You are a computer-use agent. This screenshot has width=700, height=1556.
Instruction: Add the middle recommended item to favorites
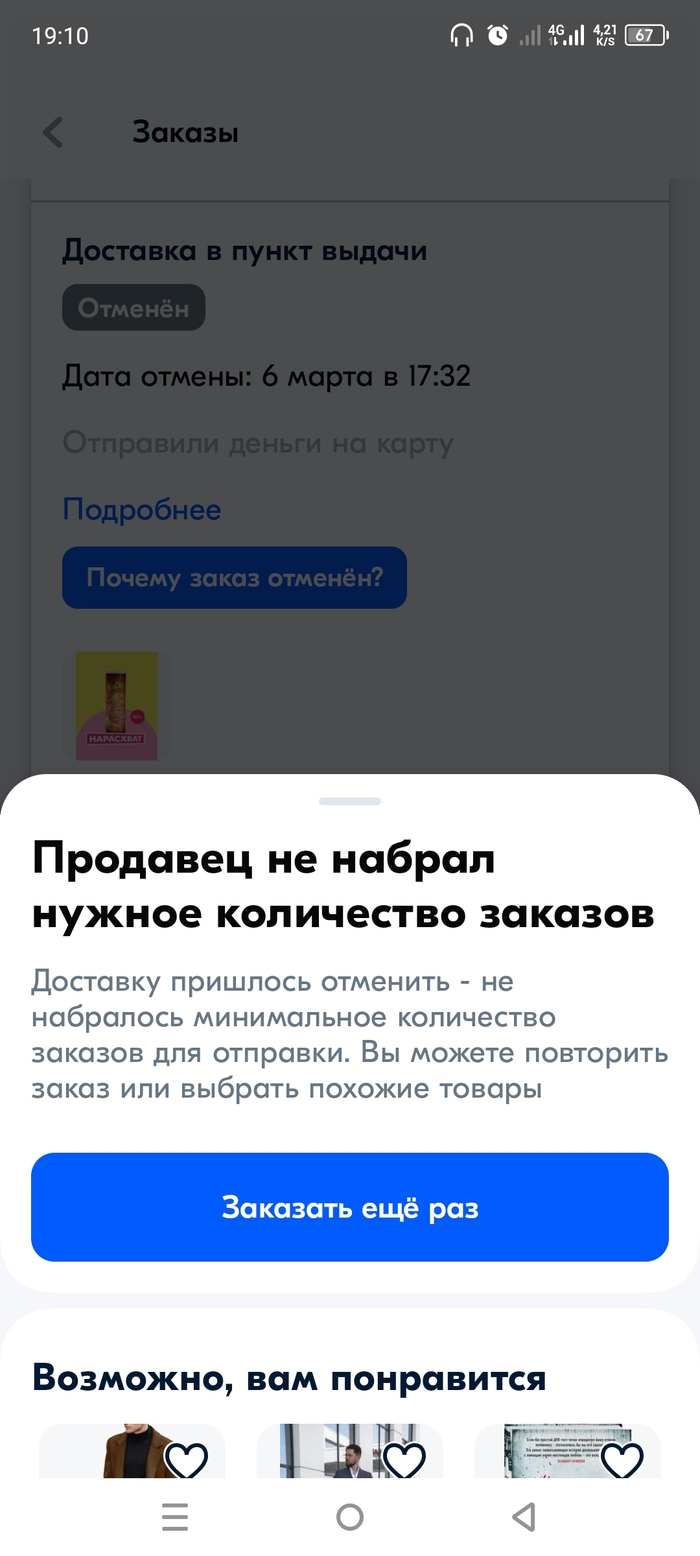pos(404,1461)
